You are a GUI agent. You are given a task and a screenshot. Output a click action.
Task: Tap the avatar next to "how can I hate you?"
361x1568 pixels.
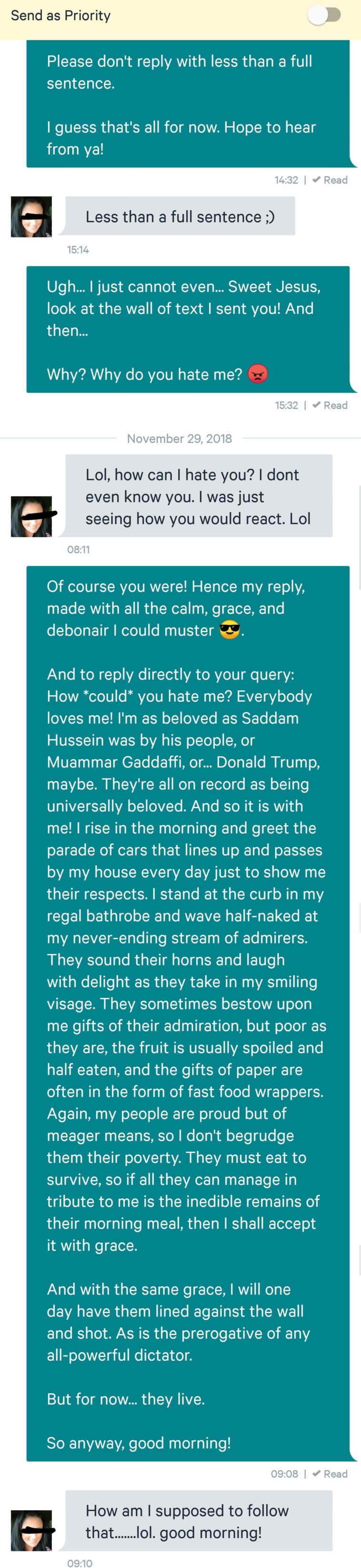coord(31,517)
